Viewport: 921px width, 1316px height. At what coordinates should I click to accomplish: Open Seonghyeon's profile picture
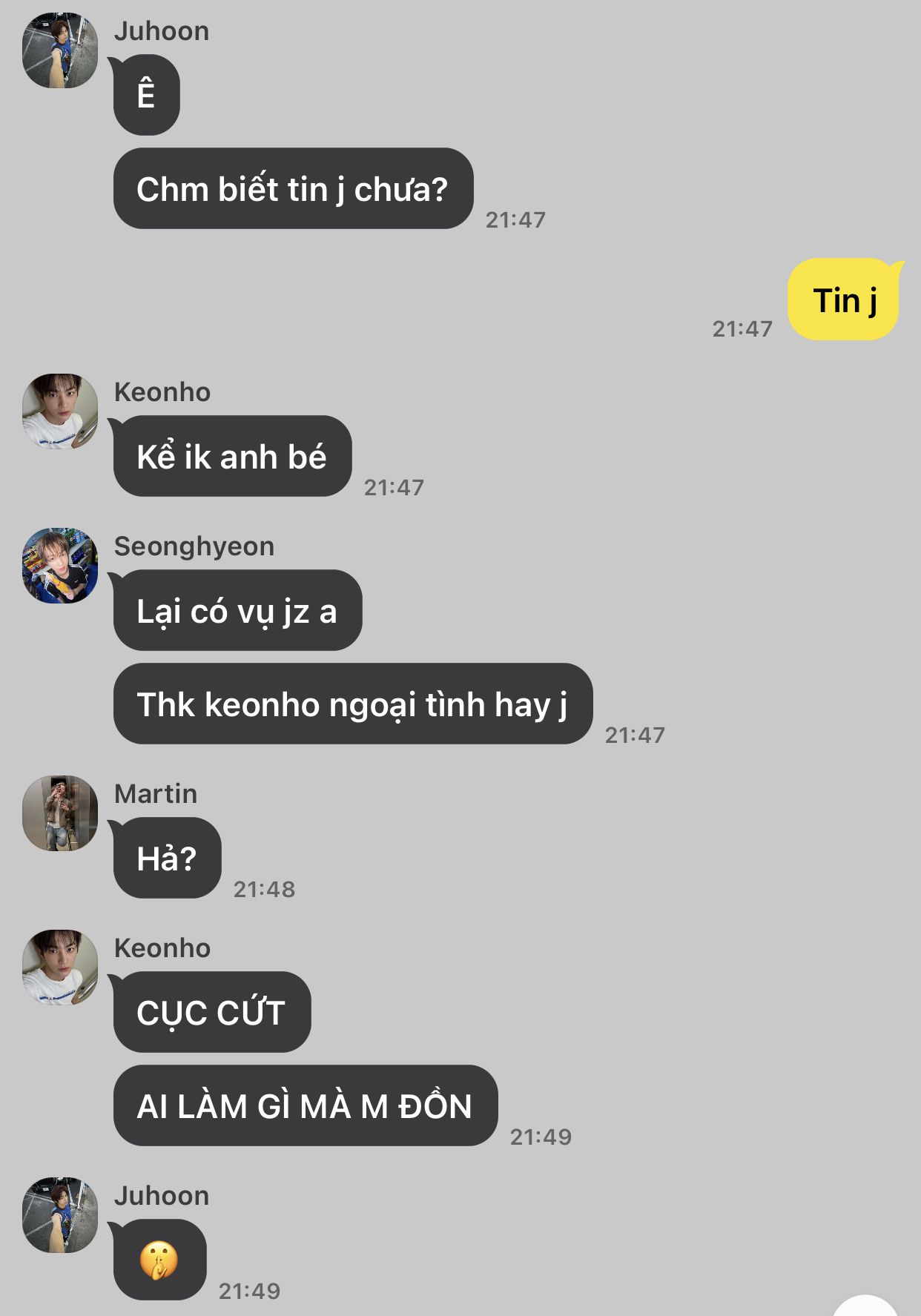point(60,566)
